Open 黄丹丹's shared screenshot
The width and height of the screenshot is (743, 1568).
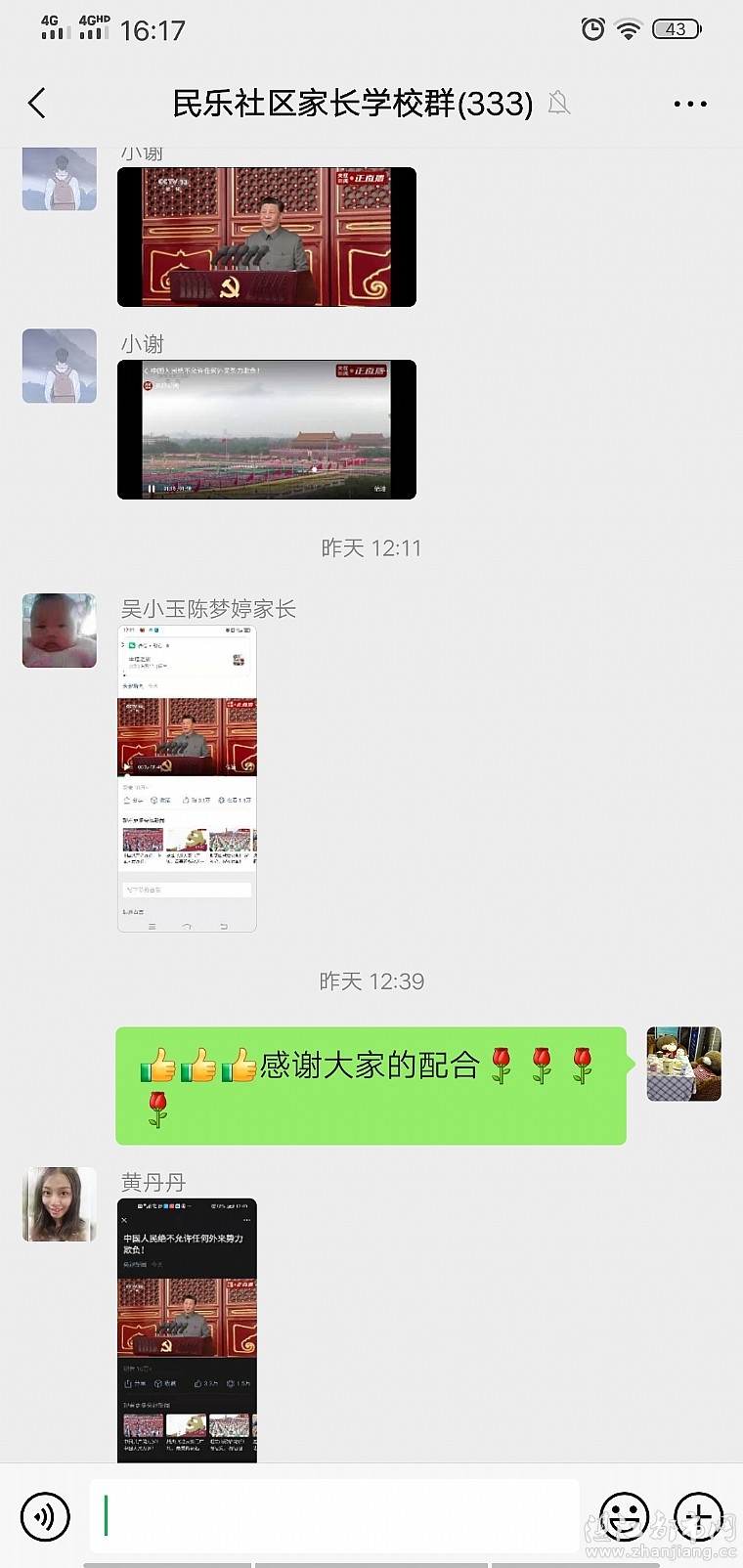(187, 1329)
